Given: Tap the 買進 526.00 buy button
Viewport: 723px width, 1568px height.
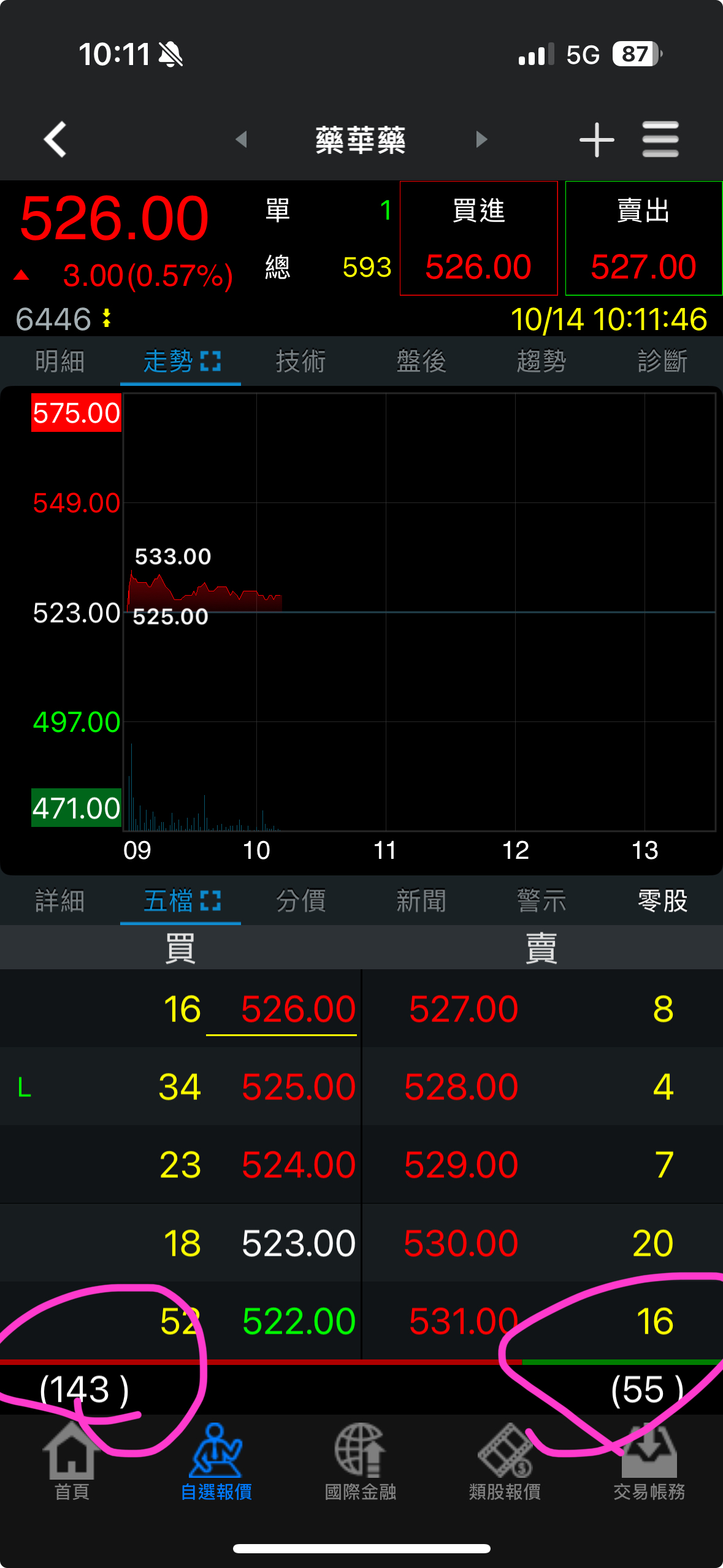Looking at the screenshot, I should [x=478, y=238].
